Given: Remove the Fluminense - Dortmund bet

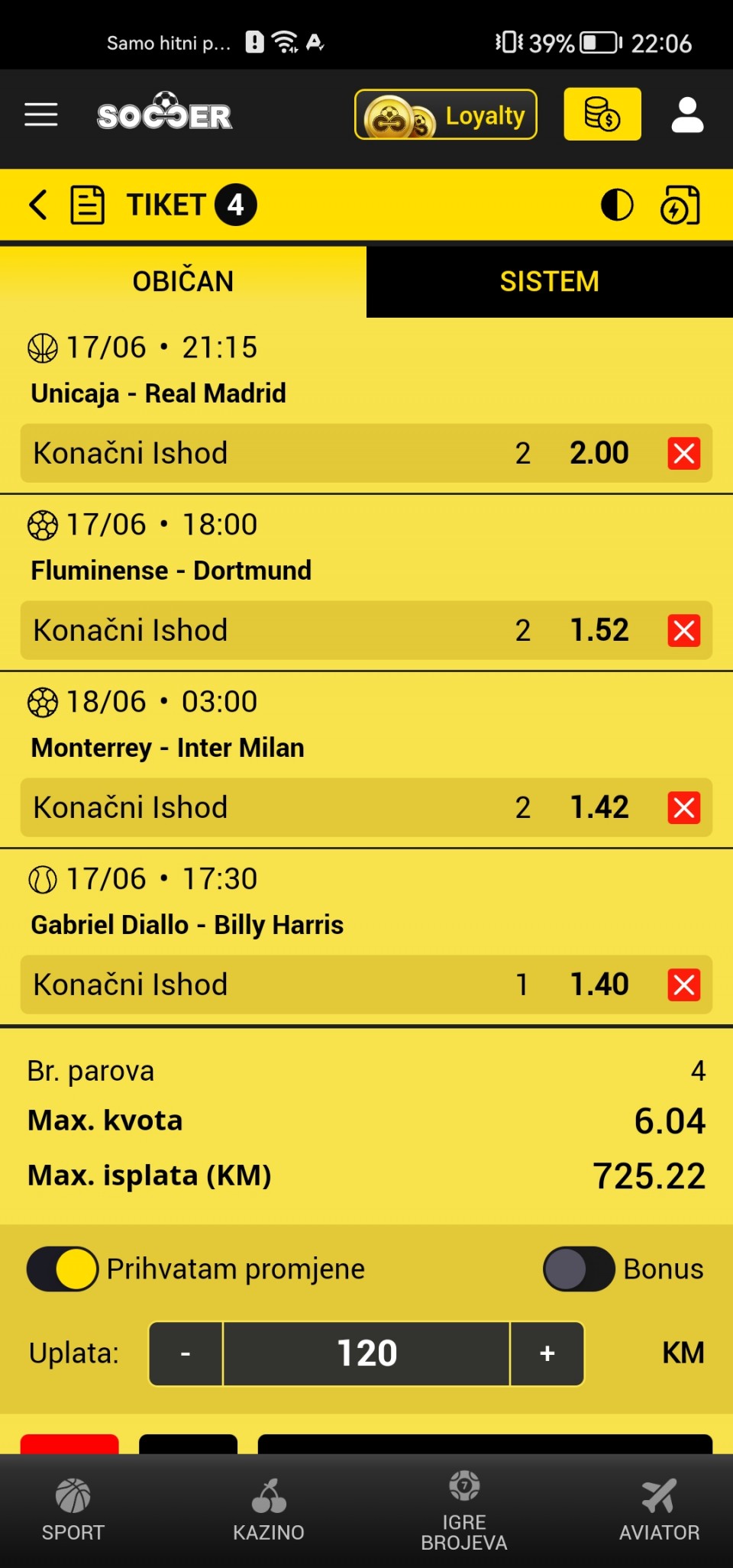Looking at the screenshot, I should 684,630.
